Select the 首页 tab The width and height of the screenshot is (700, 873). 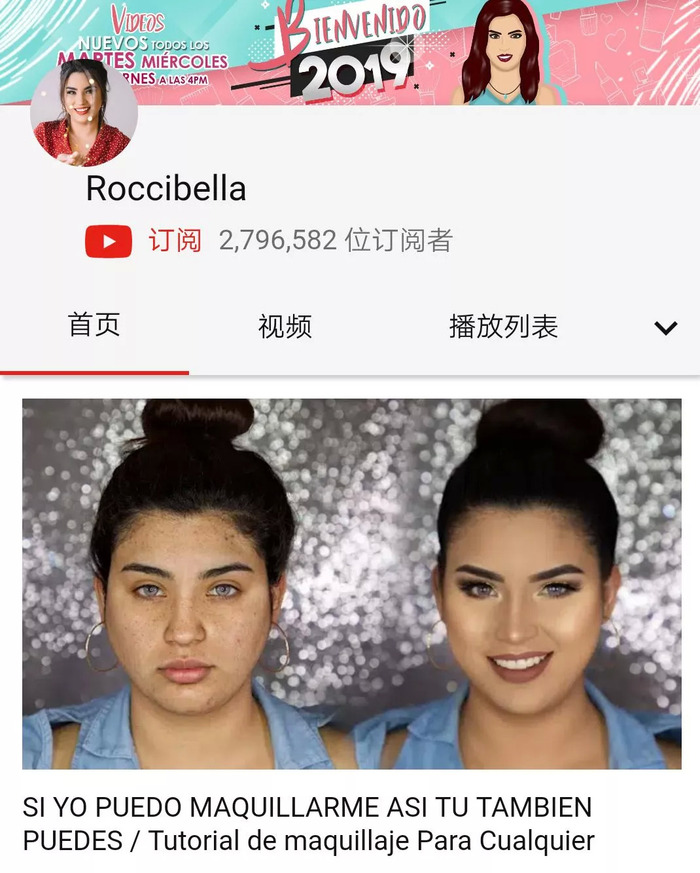tap(94, 325)
